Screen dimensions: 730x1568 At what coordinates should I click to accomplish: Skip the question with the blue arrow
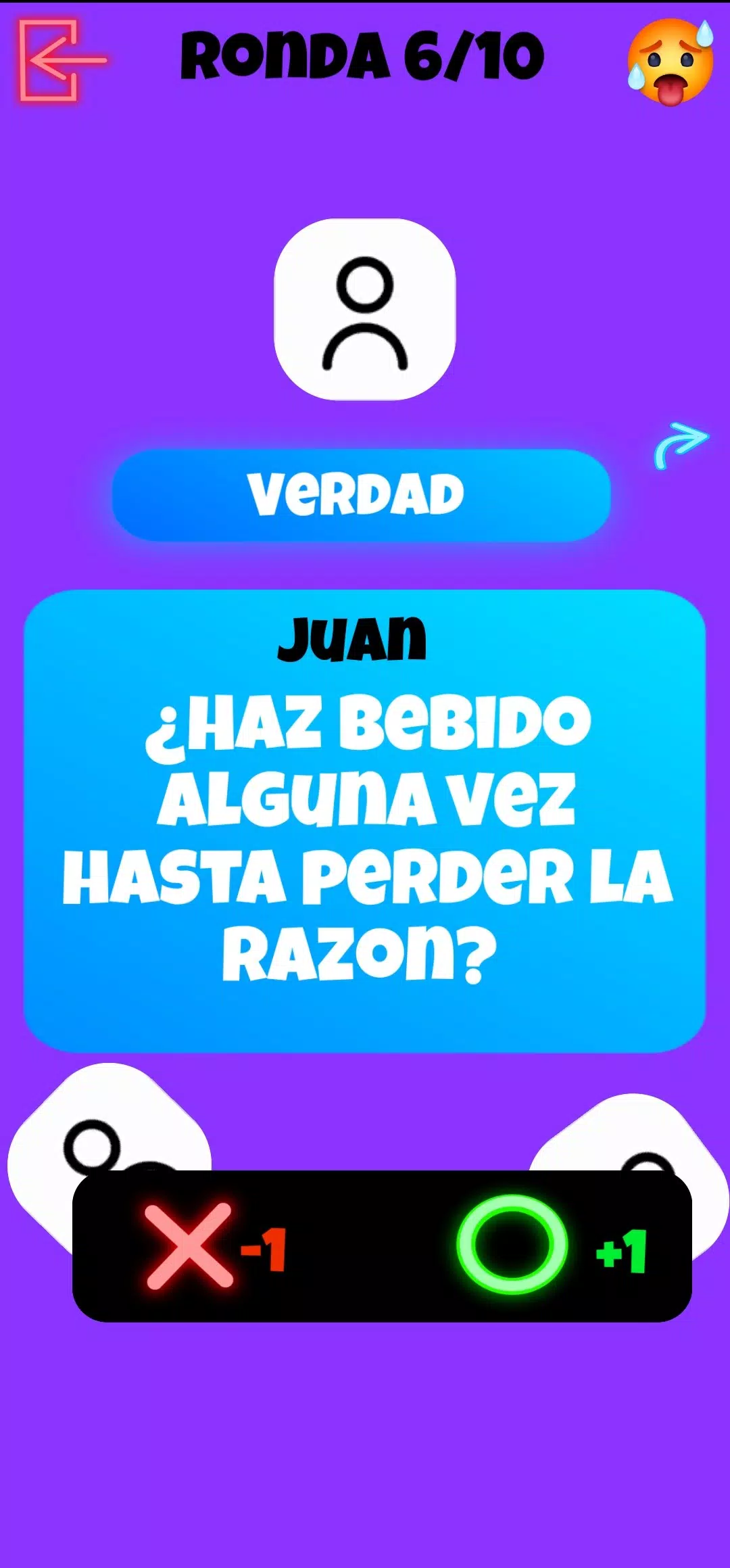coord(681,444)
